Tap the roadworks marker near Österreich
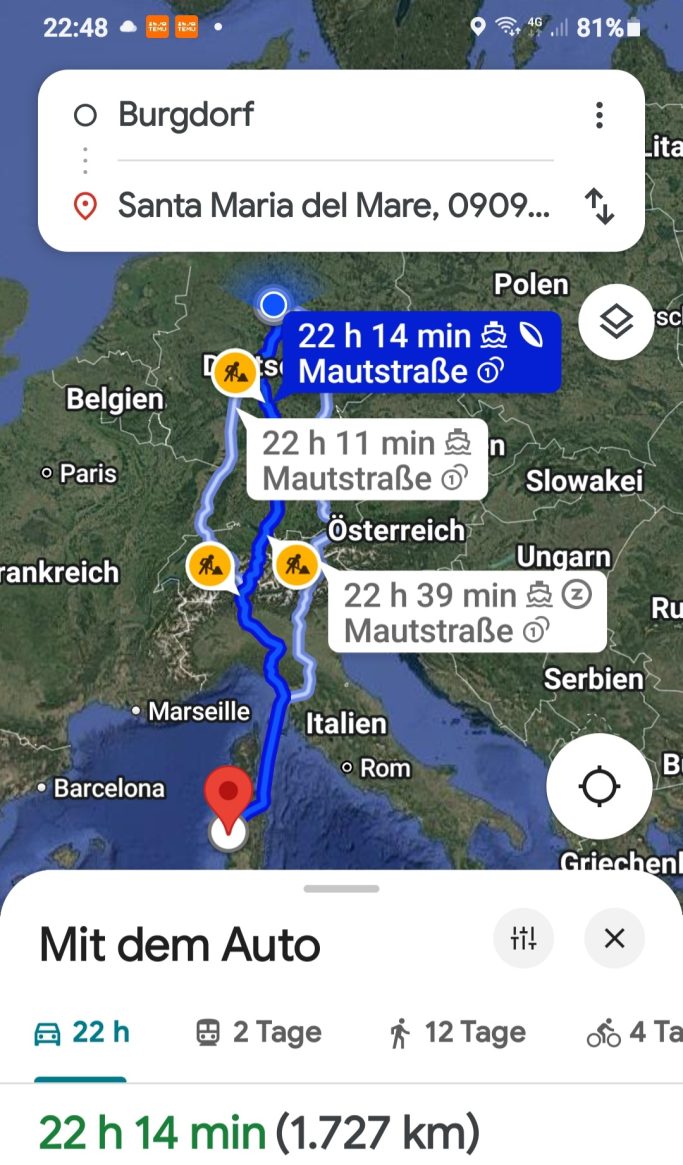The image size is (683, 1165). click(x=297, y=565)
